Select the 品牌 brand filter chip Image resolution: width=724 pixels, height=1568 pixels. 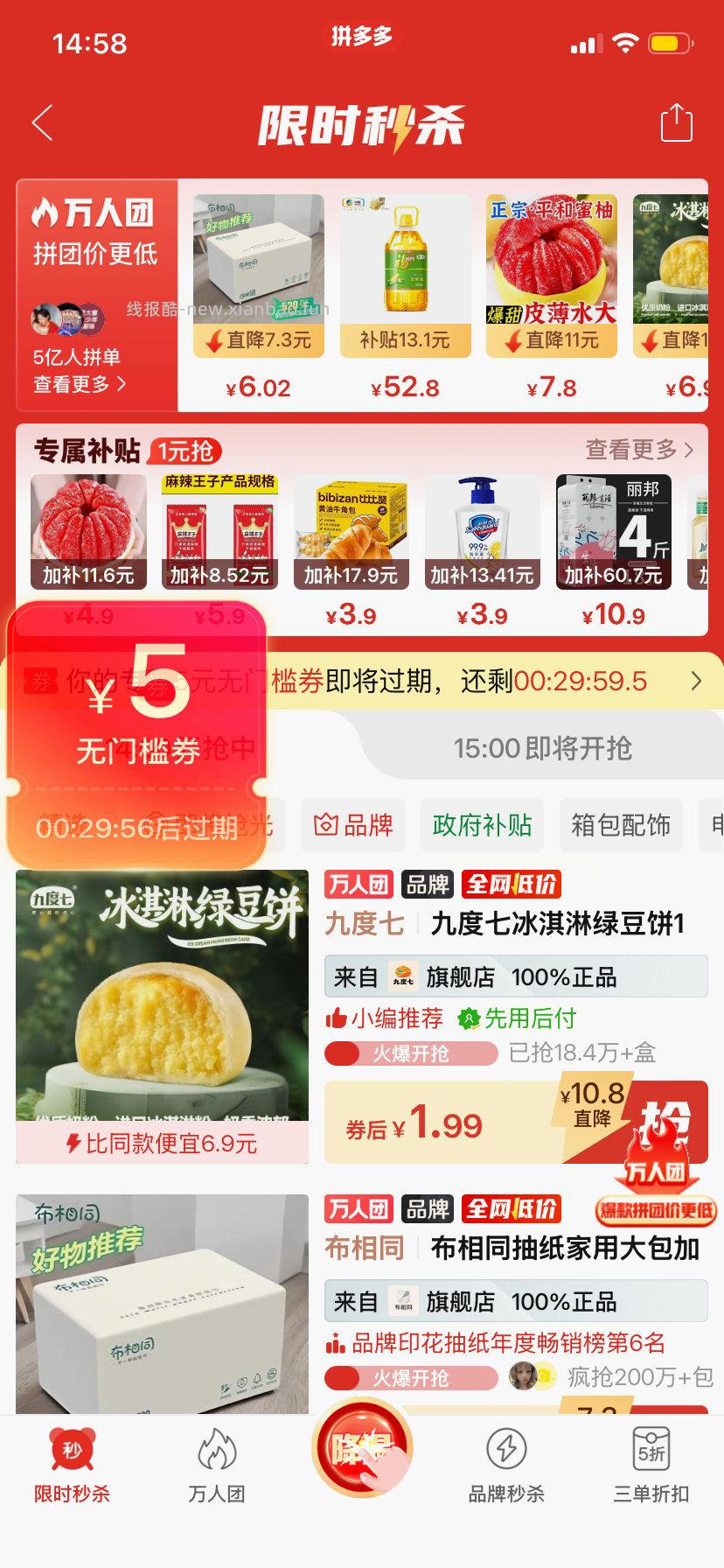(353, 824)
